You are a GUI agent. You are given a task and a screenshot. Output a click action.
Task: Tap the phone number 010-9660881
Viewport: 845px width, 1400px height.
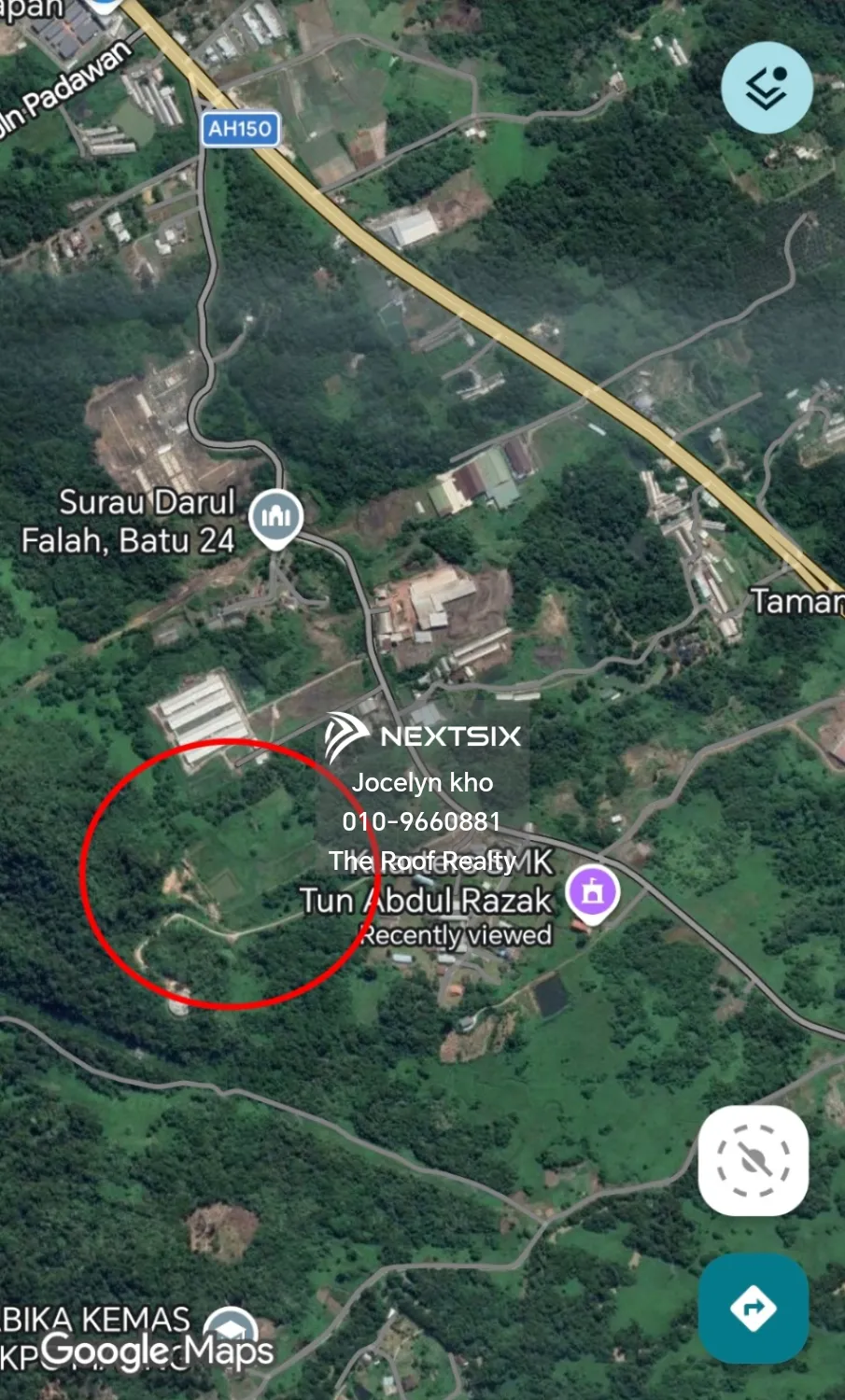(422, 821)
